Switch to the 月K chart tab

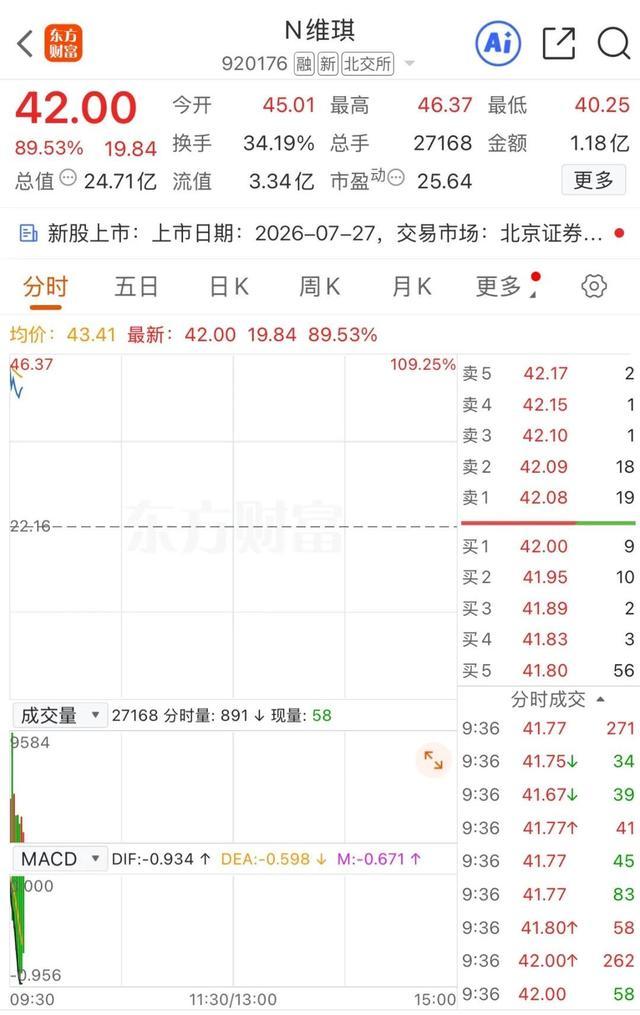coord(412,286)
